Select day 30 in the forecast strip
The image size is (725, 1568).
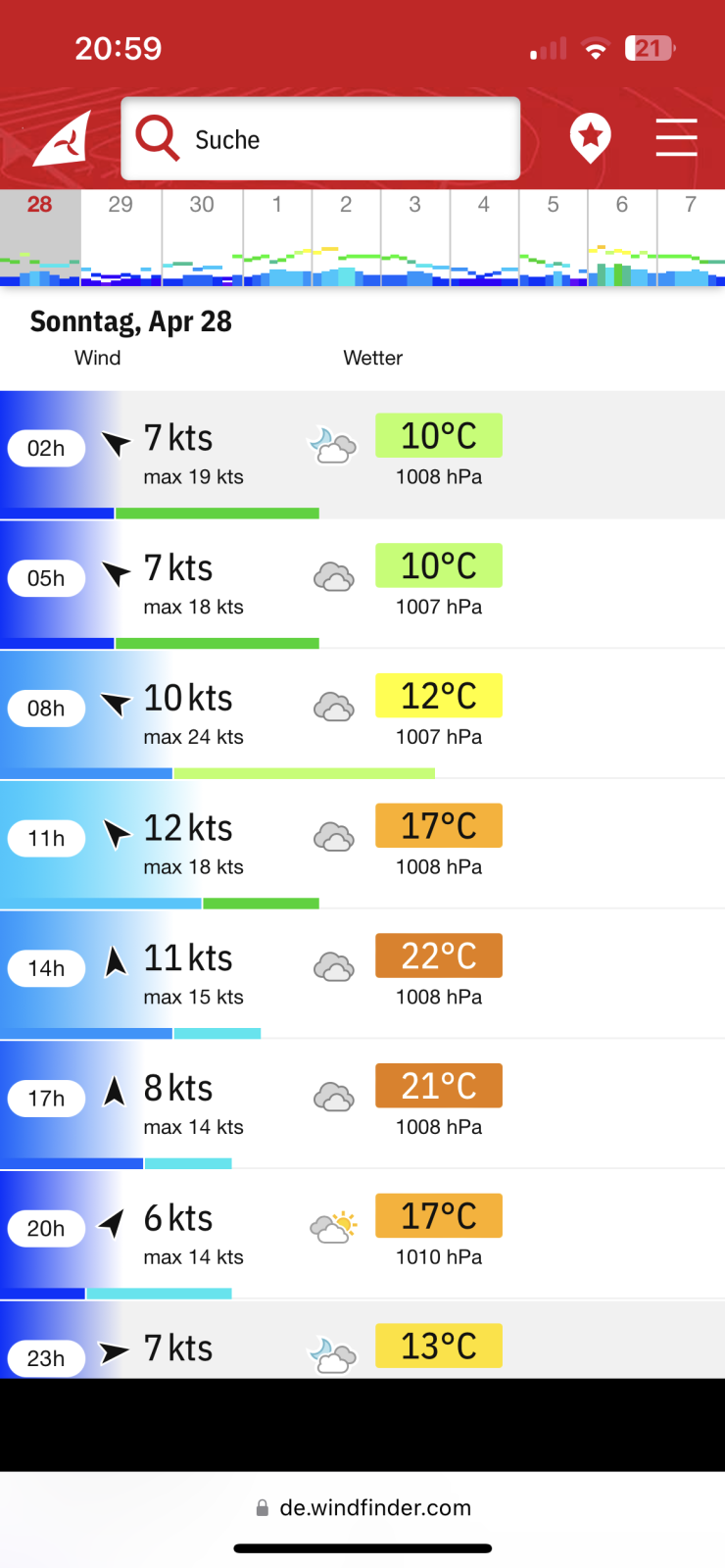pyautogui.click(x=202, y=235)
